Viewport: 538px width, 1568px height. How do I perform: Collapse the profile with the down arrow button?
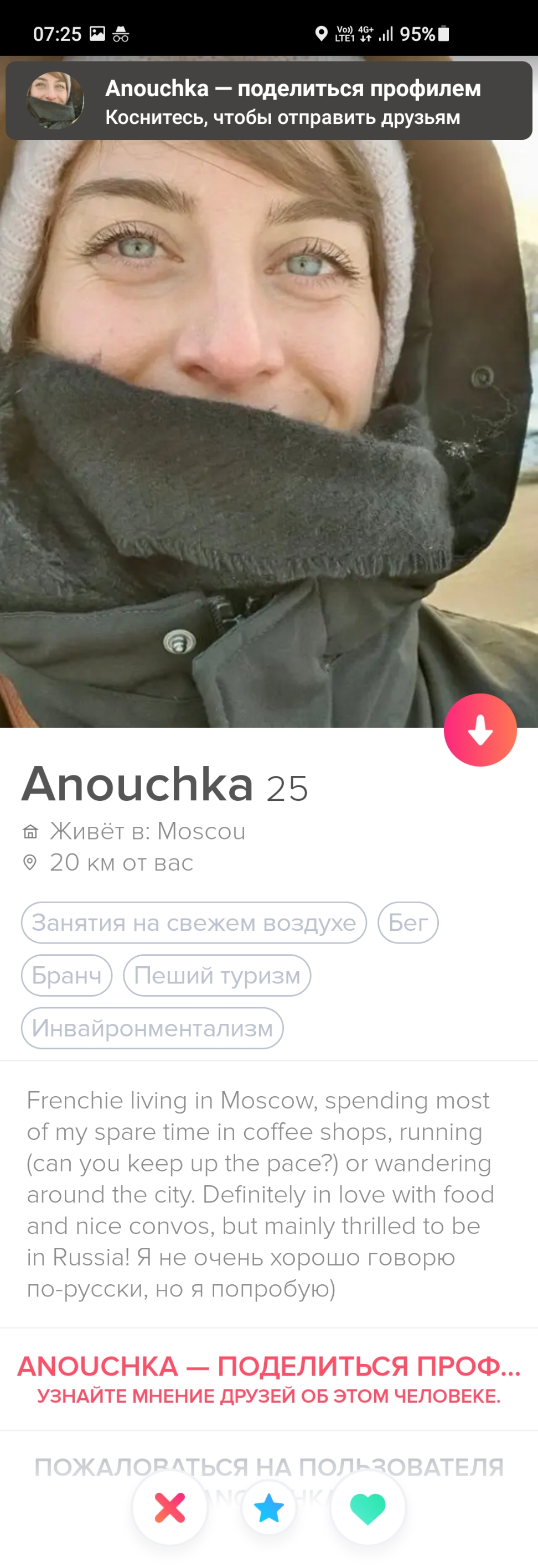[480, 730]
